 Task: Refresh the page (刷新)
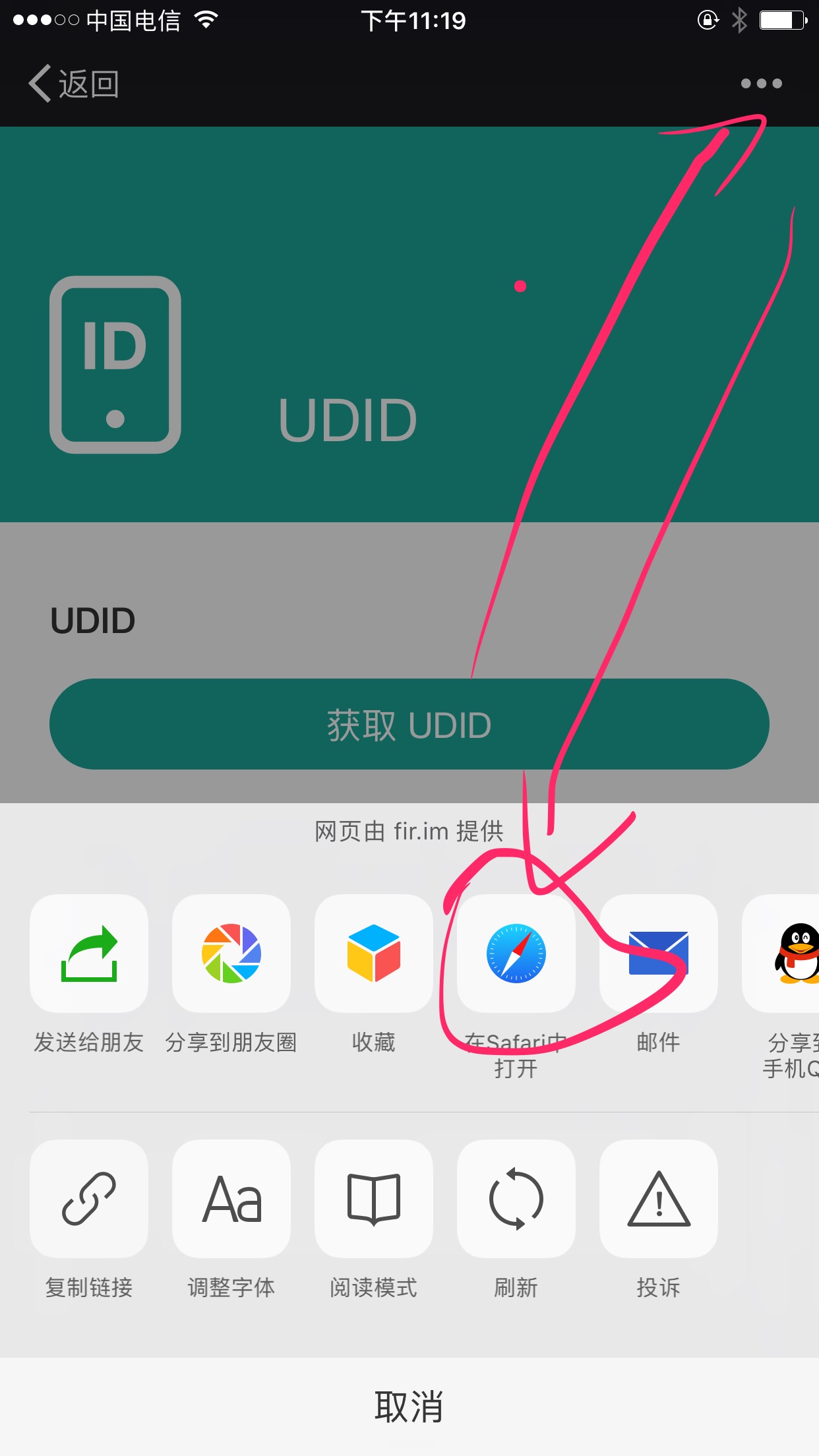[x=516, y=1199]
